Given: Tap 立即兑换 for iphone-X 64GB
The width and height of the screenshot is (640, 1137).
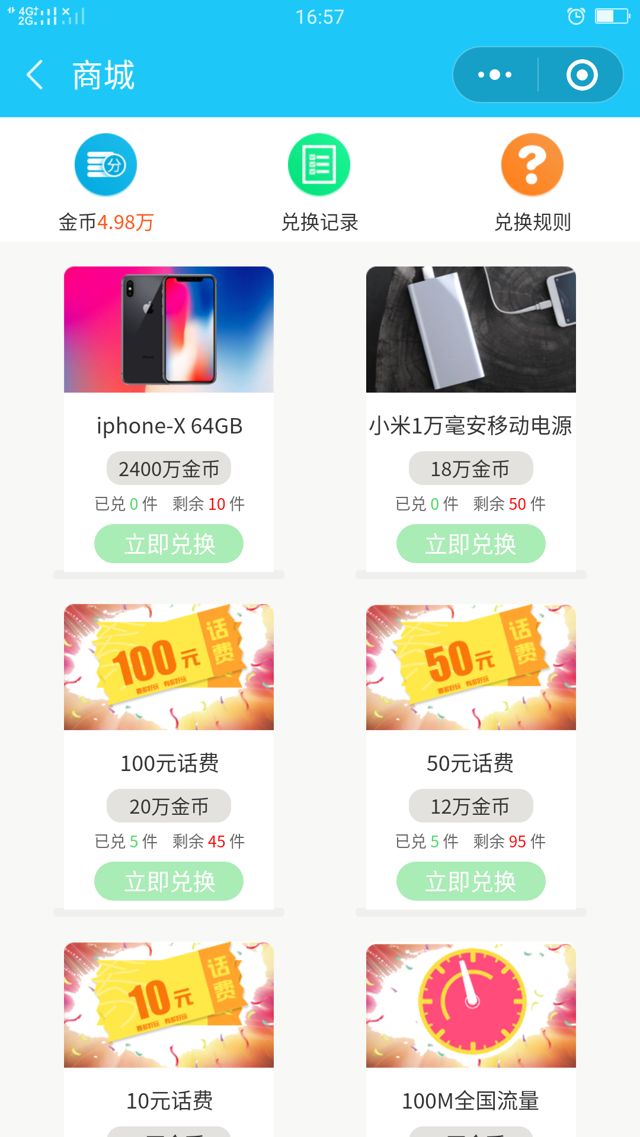Looking at the screenshot, I should click(169, 544).
